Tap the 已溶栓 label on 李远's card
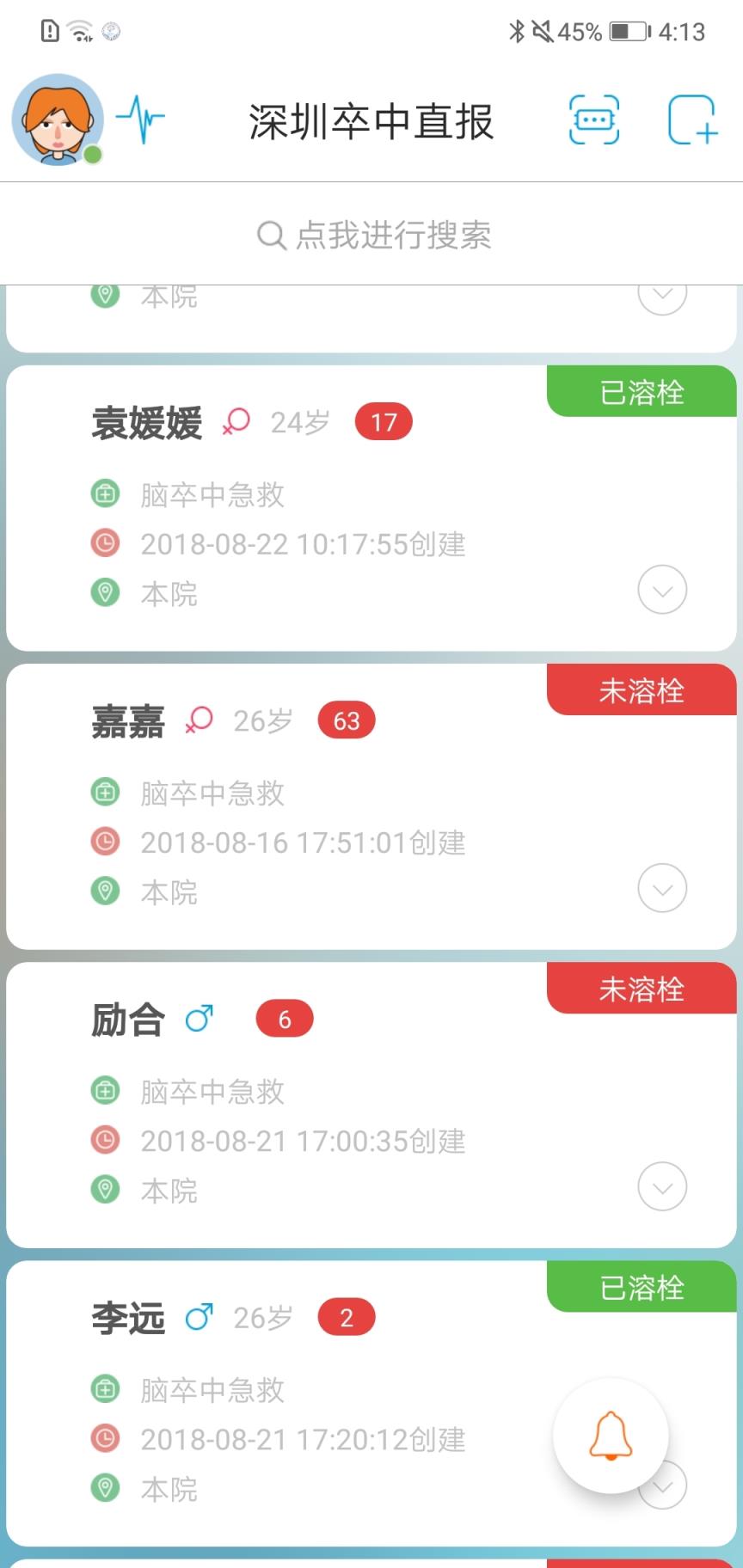The height and width of the screenshot is (1568, 743). pyautogui.click(x=642, y=1287)
